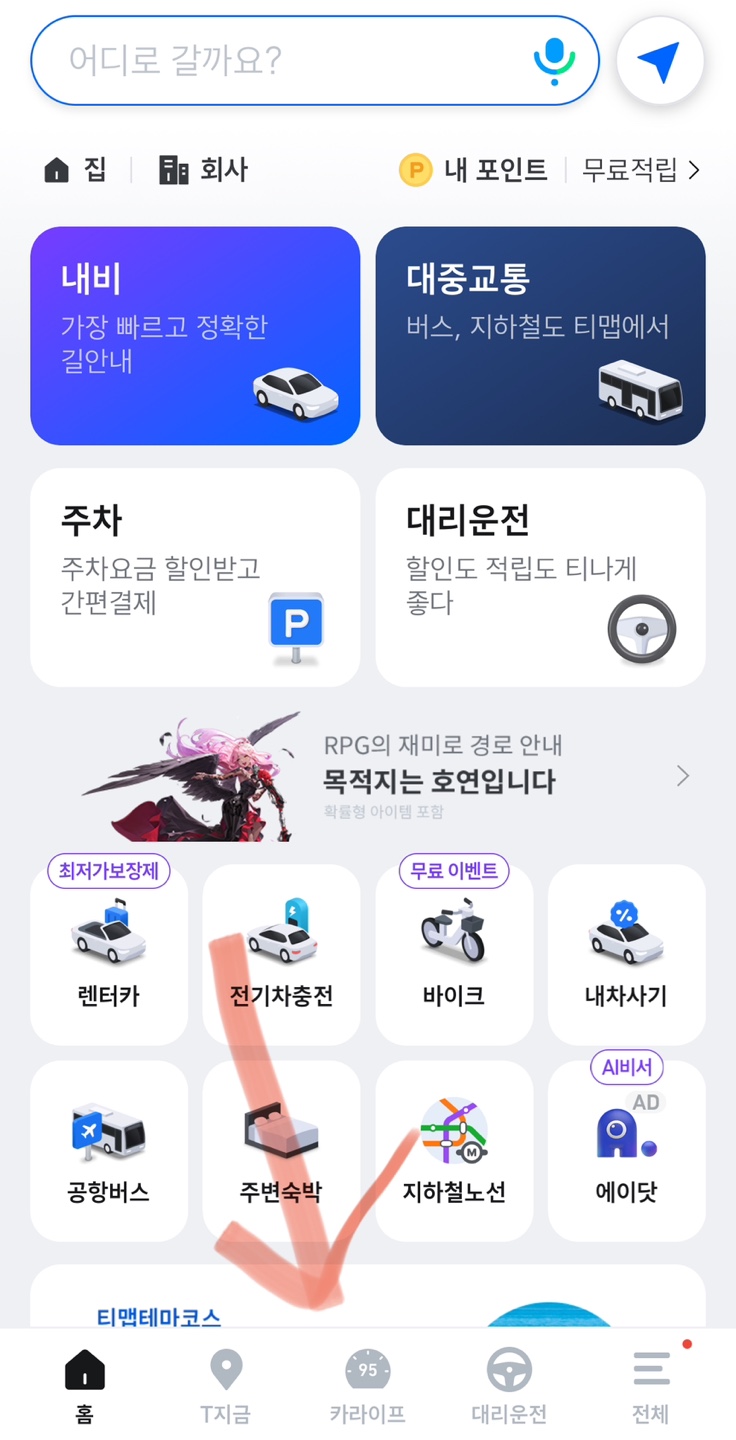Image resolution: width=736 pixels, height=1440 pixels.
Task: Select the 집 shortcut
Action: tap(75, 170)
